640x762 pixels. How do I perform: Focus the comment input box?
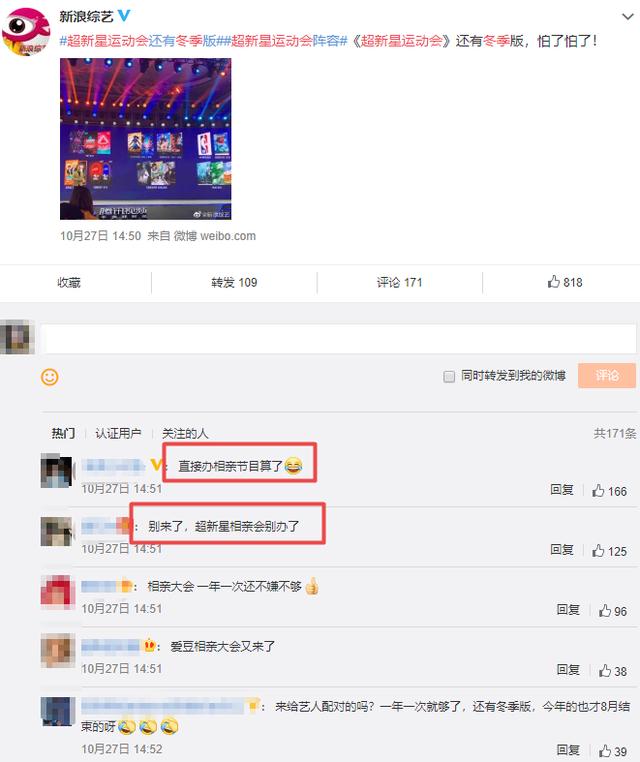pyautogui.click(x=340, y=340)
